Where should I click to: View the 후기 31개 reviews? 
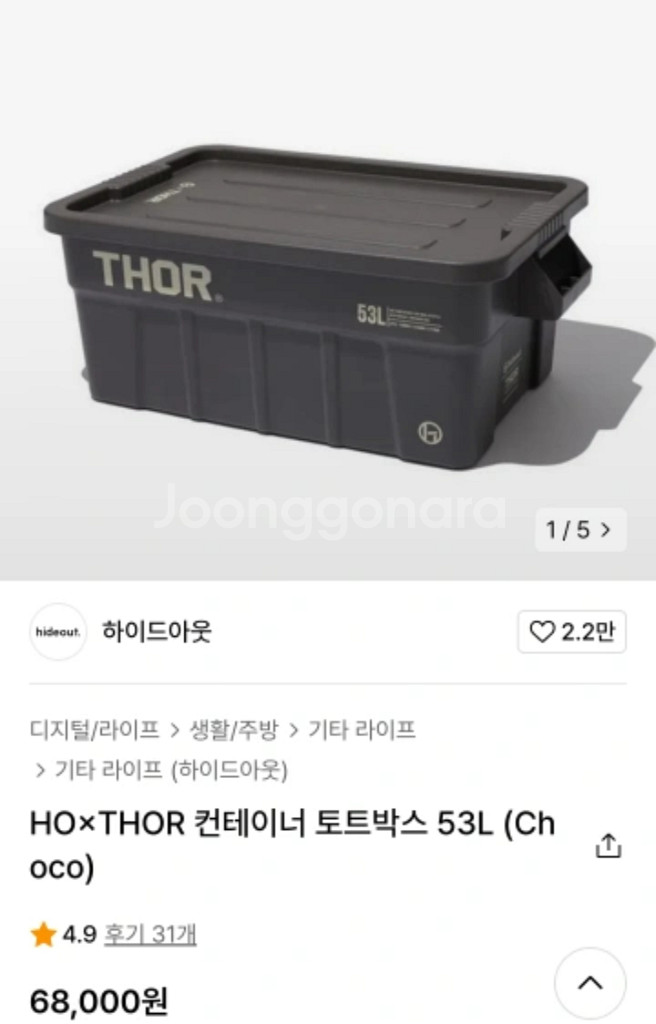click(x=150, y=934)
